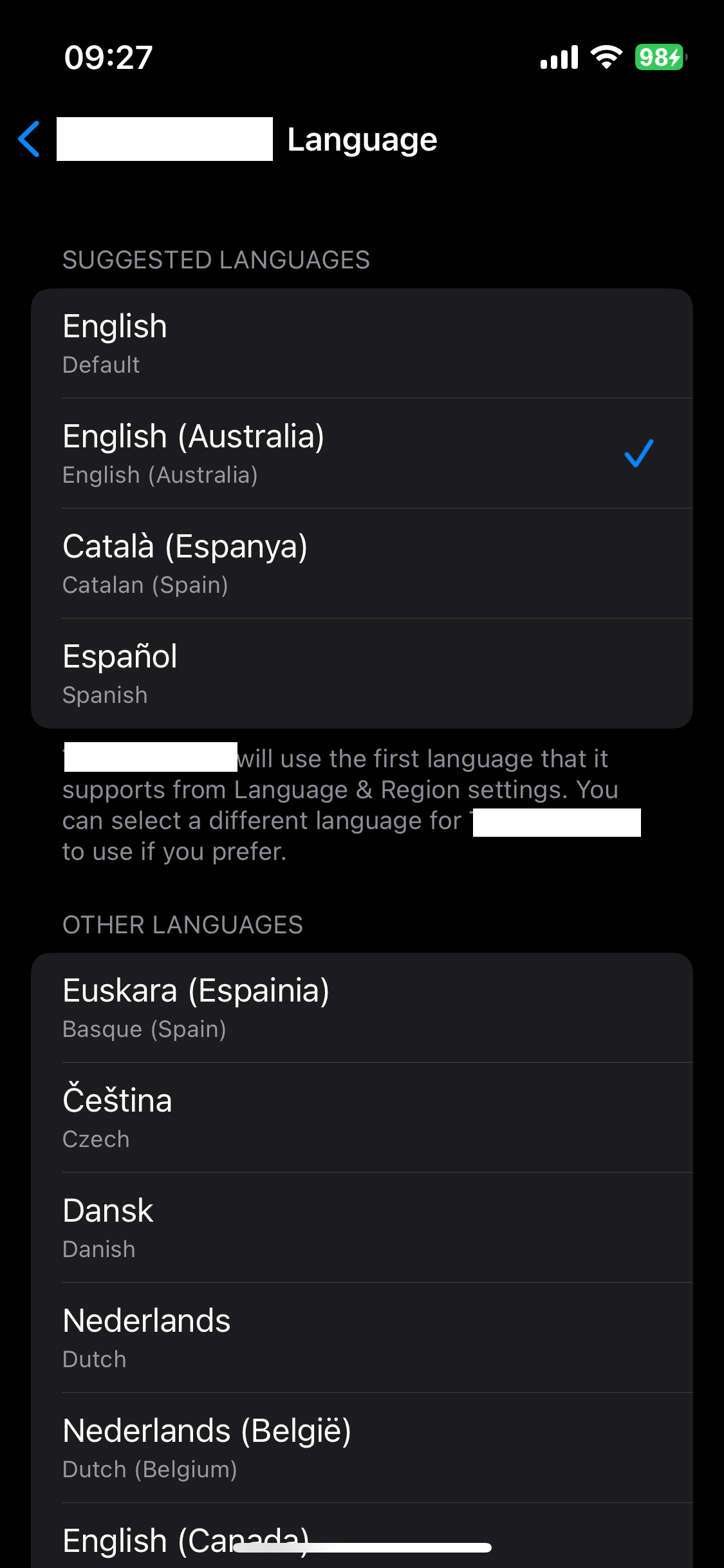This screenshot has height=1568, width=724.
Task: Select Català (Espanya) language
Action: click(x=362, y=564)
